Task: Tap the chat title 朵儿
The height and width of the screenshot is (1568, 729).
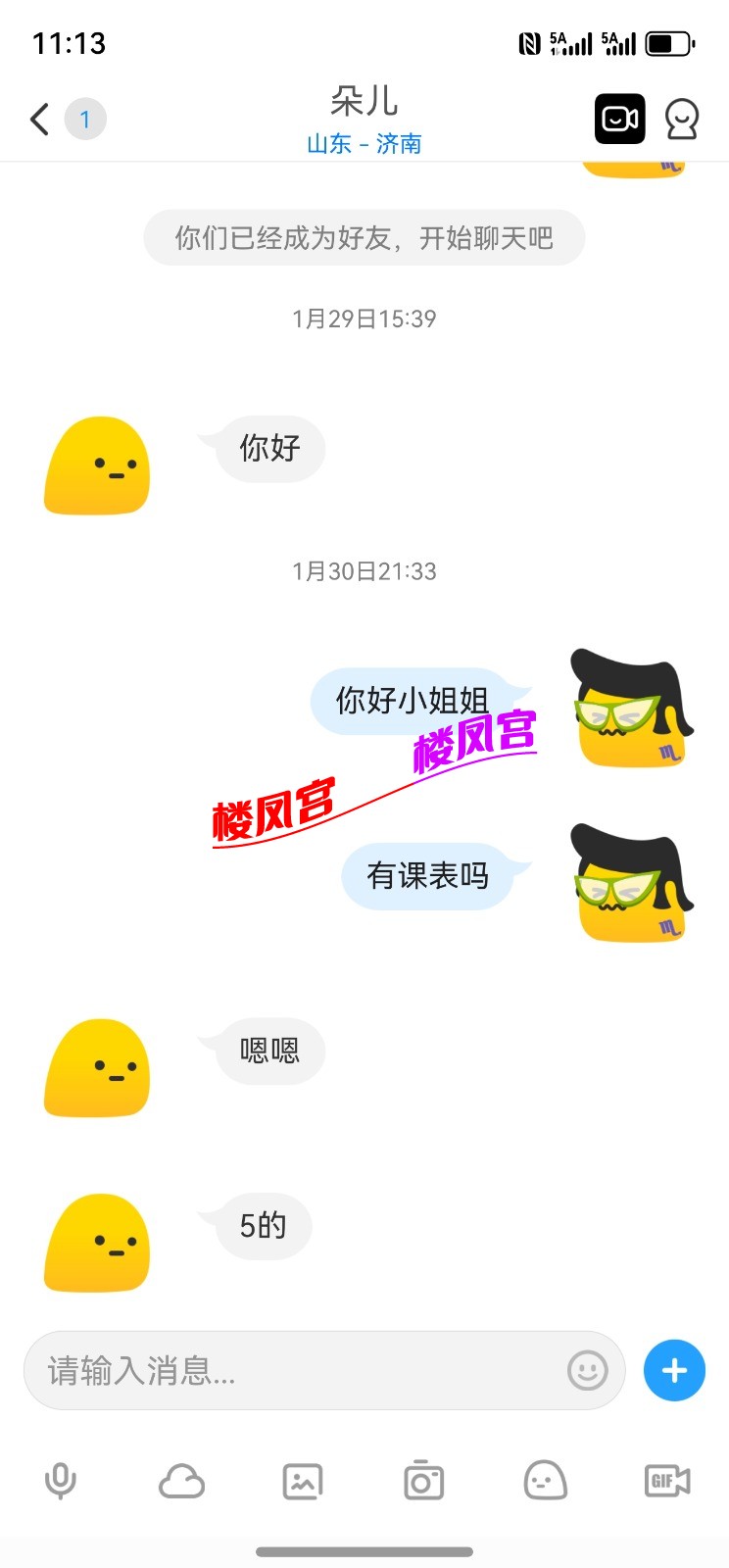Action: (363, 102)
